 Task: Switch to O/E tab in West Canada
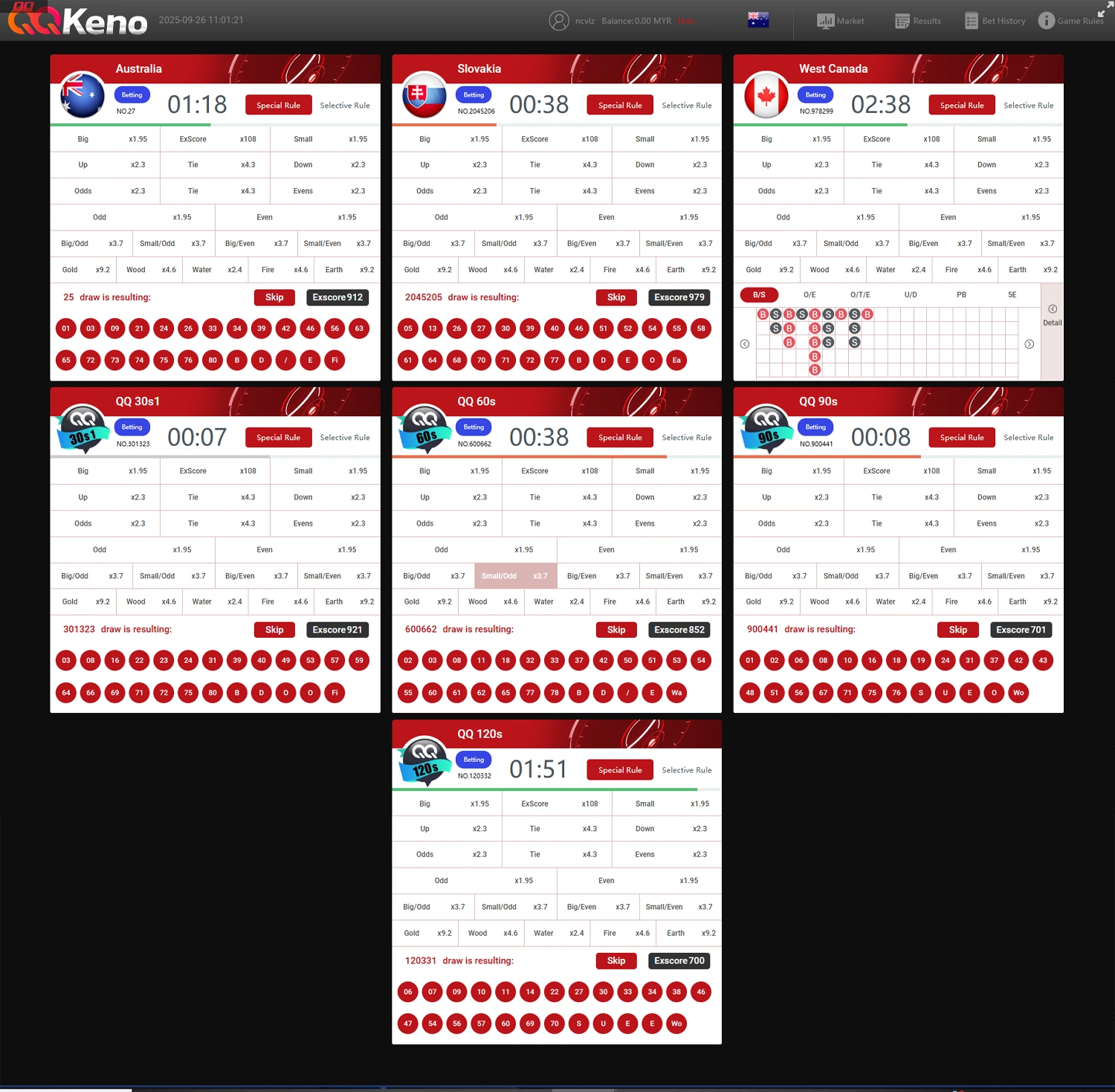click(x=809, y=295)
